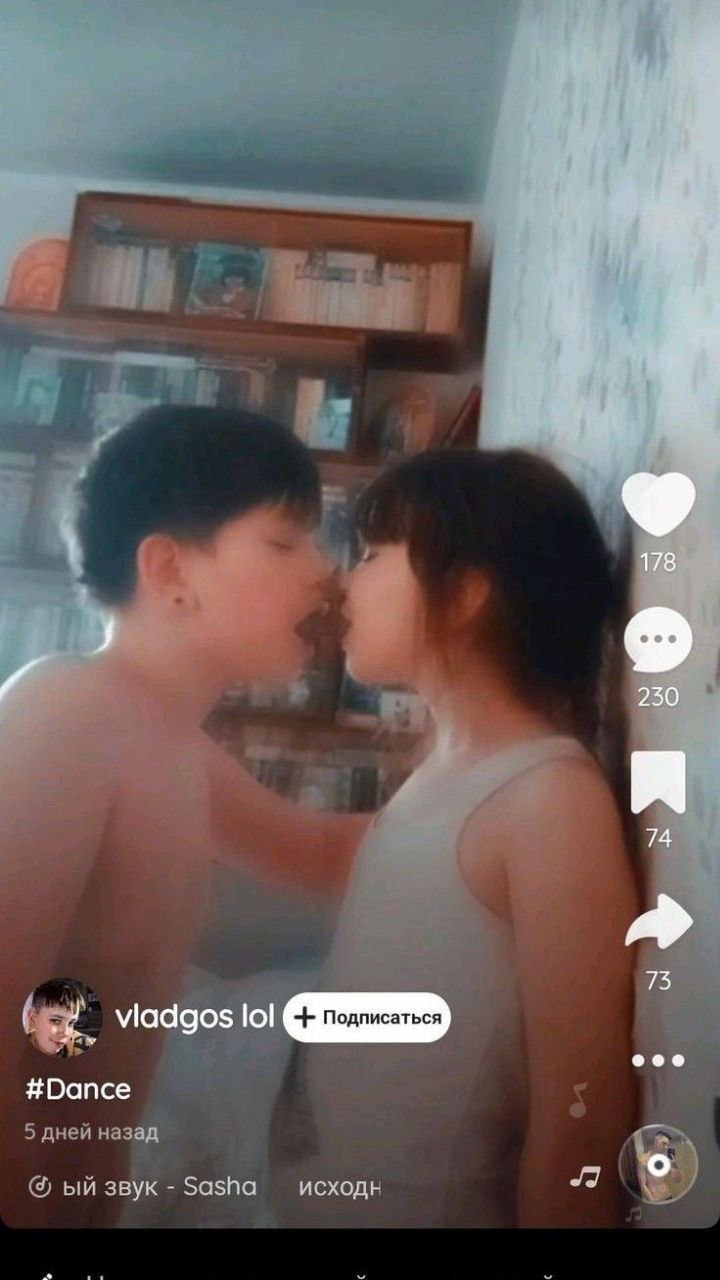This screenshot has width=720, height=1280.
Task: Open the vladgos lol profile avatar
Action: [62, 1017]
